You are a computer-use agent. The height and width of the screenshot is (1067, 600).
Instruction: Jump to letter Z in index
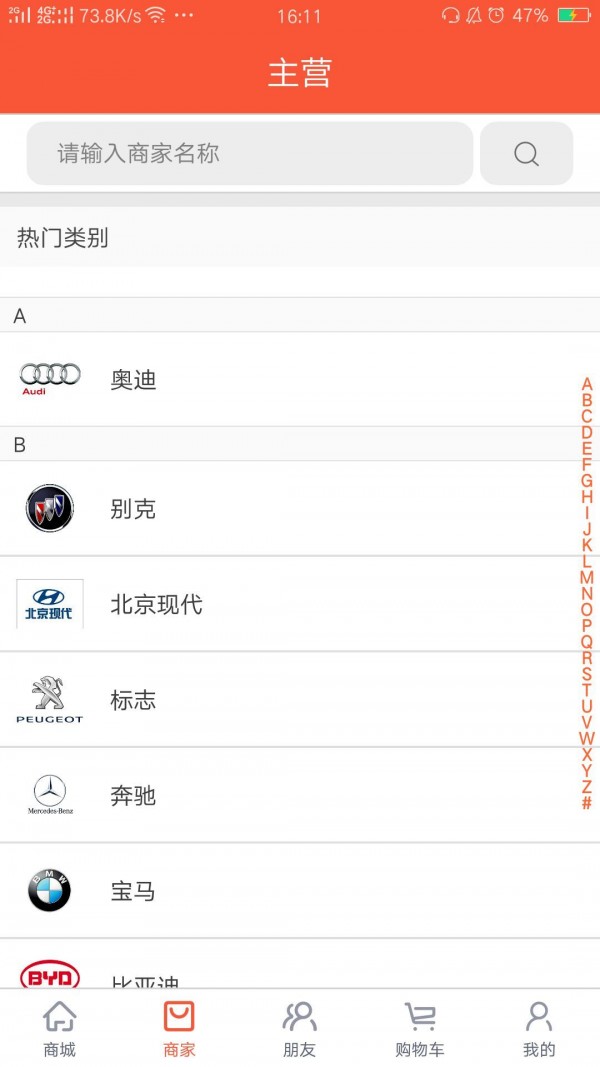(x=587, y=786)
